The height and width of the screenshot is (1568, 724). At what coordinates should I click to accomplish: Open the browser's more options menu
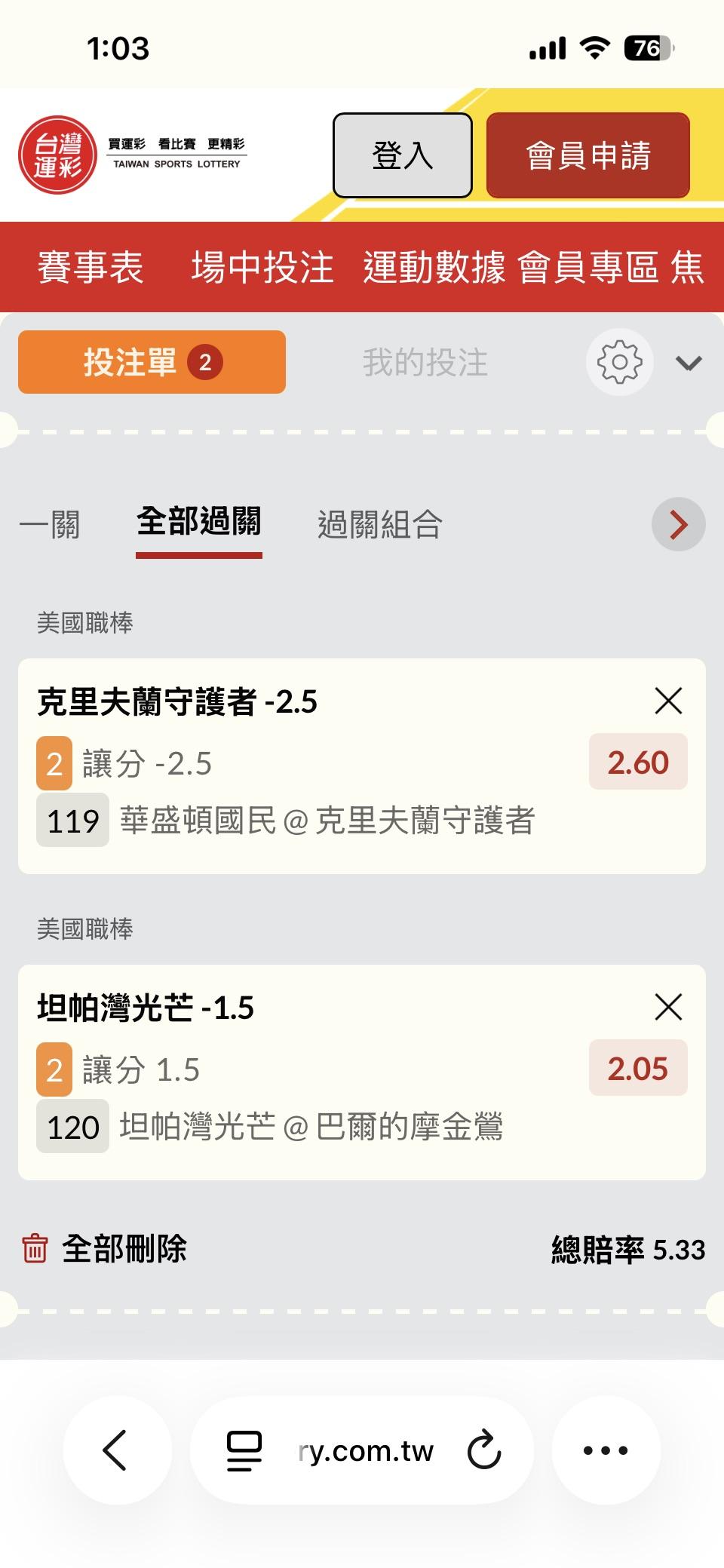click(x=606, y=1450)
